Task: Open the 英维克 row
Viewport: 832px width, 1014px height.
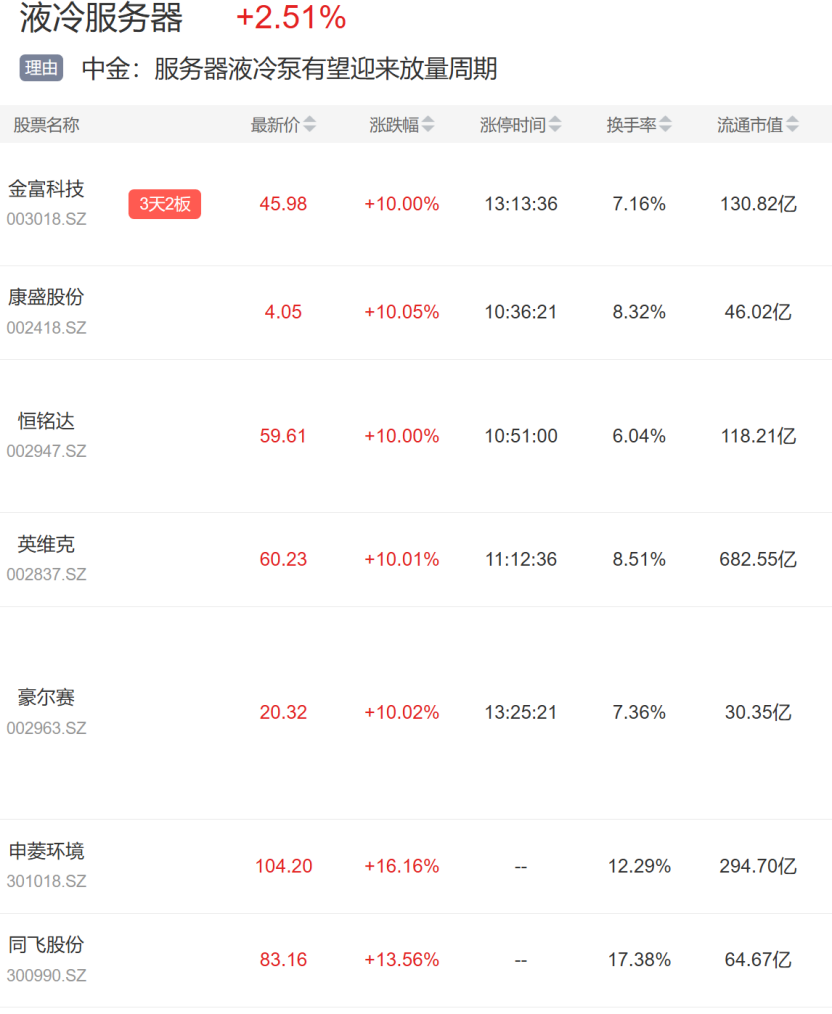Action: 416,559
